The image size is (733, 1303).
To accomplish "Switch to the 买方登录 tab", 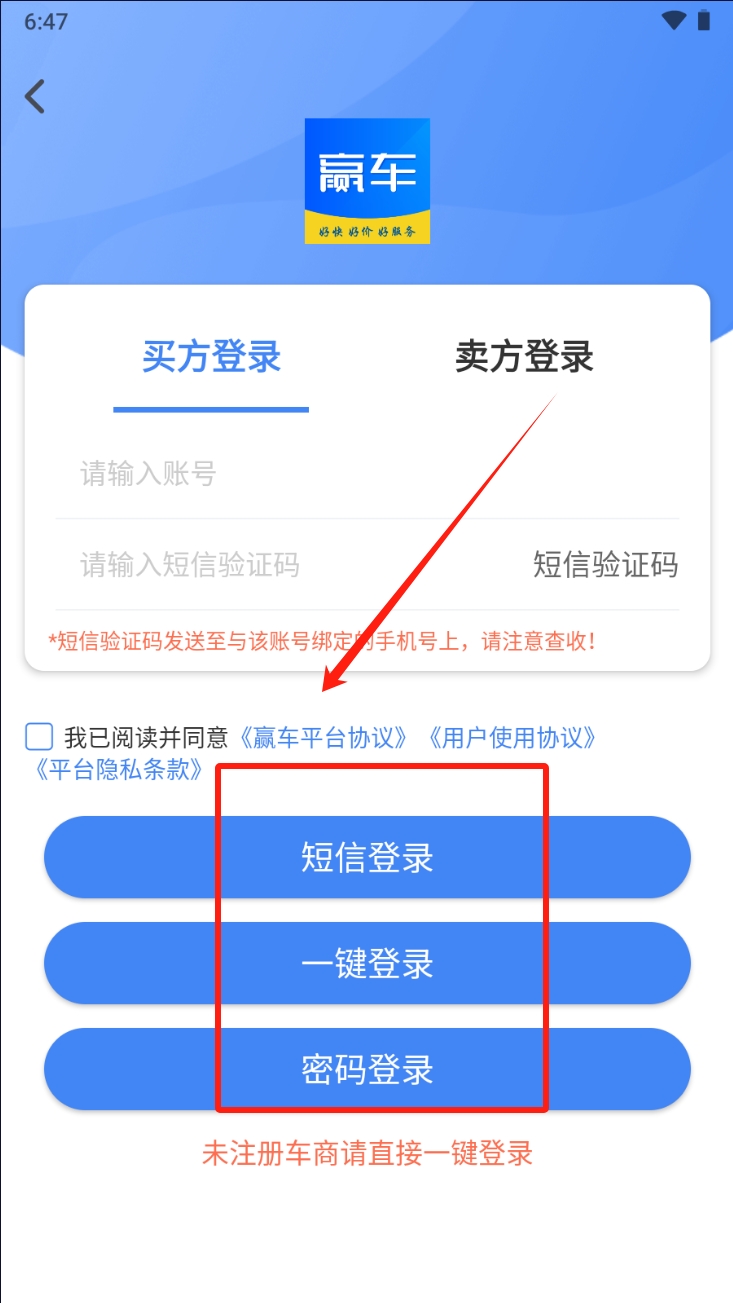I will [x=211, y=357].
